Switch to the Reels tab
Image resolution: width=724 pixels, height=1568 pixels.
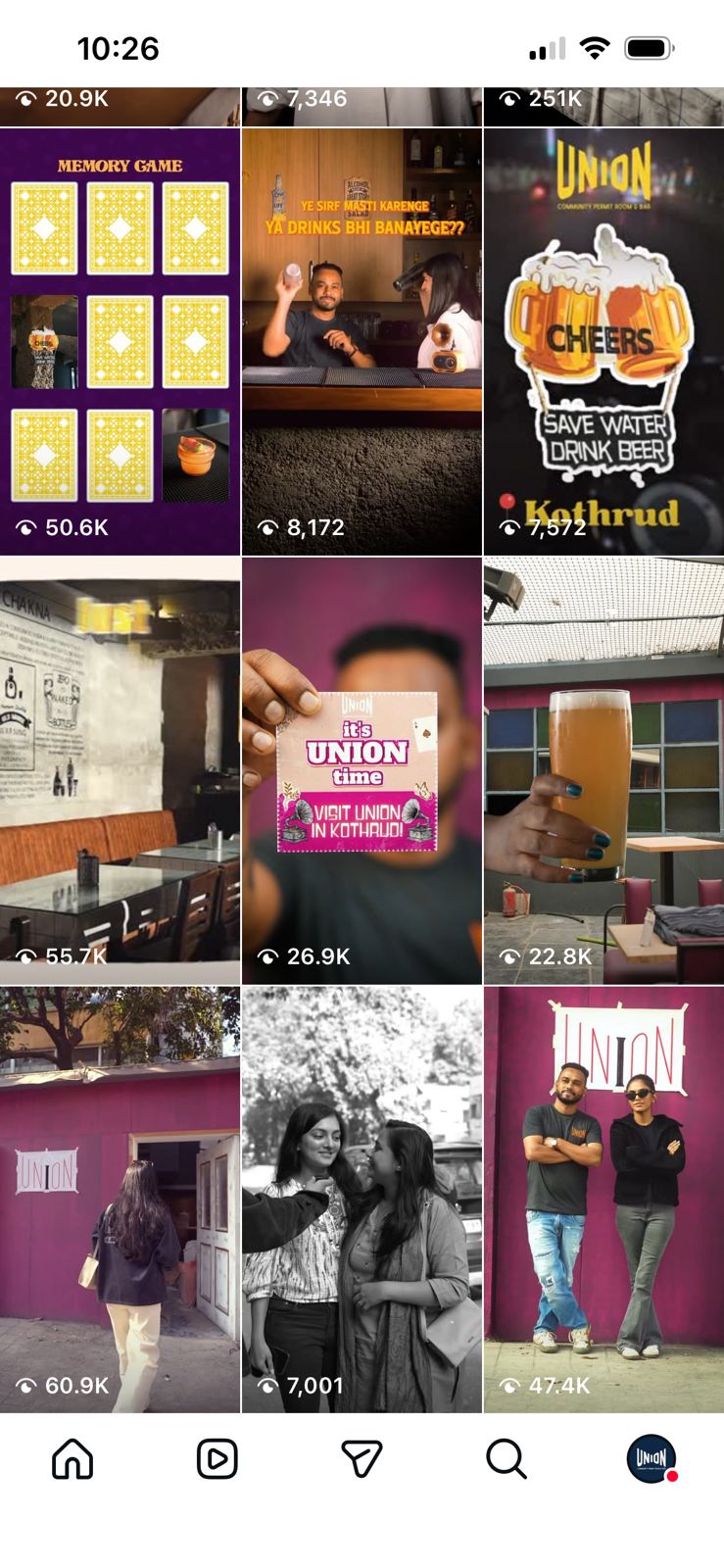click(217, 1458)
